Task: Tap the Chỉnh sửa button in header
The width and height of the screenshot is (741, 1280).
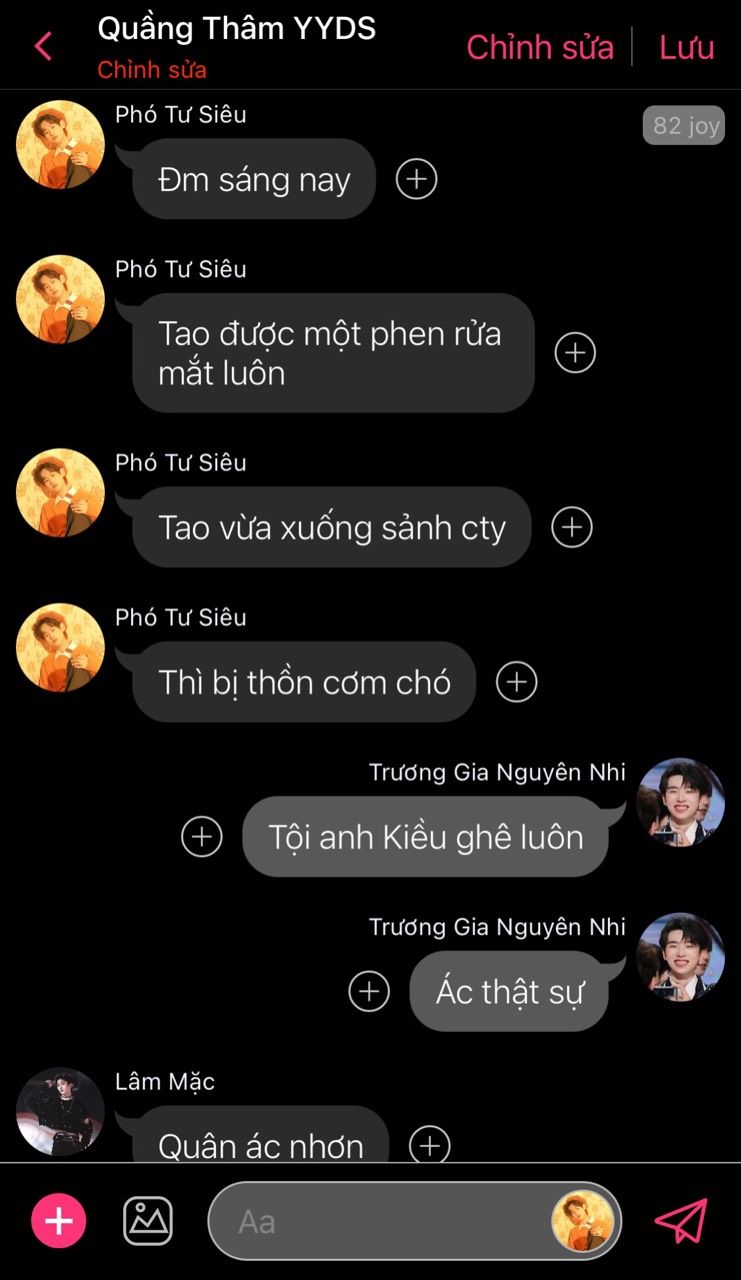Action: 539,47
